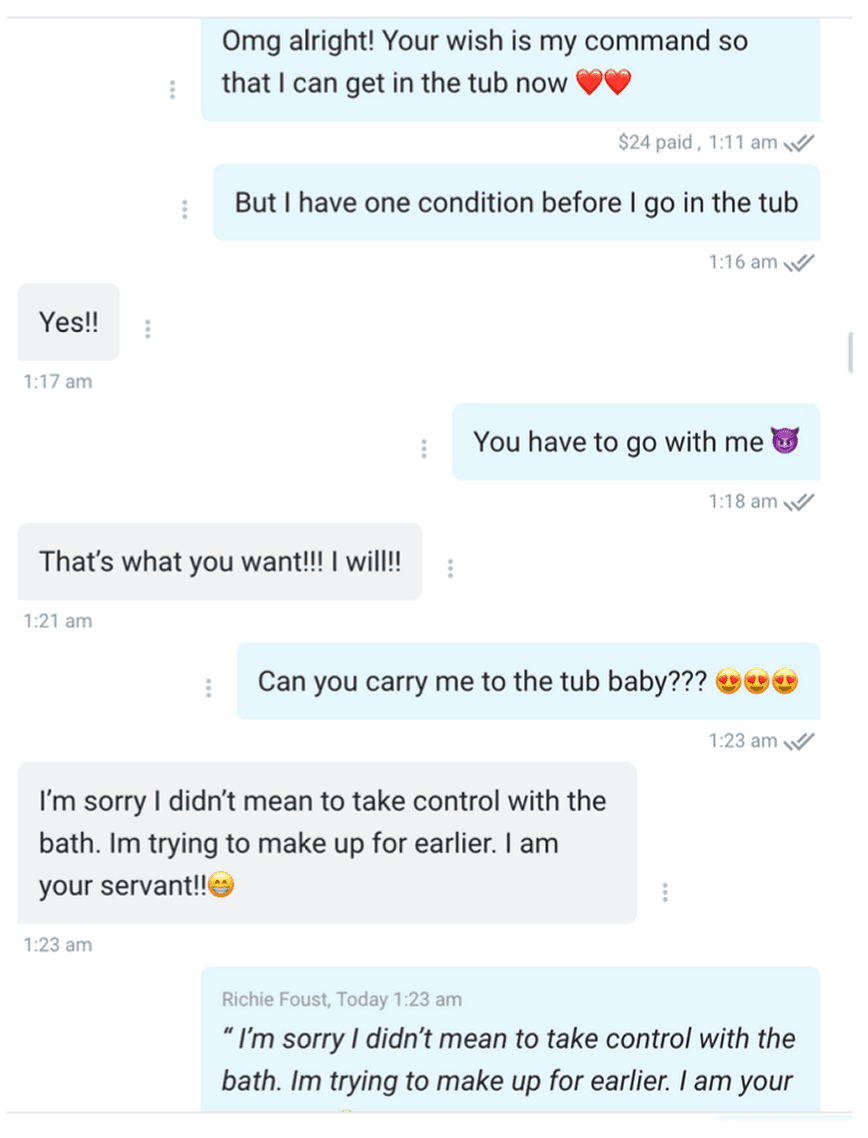This screenshot has height=1138, width=868.
Task: Open options menu beside the "Yes!!" message
Action: [147, 328]
